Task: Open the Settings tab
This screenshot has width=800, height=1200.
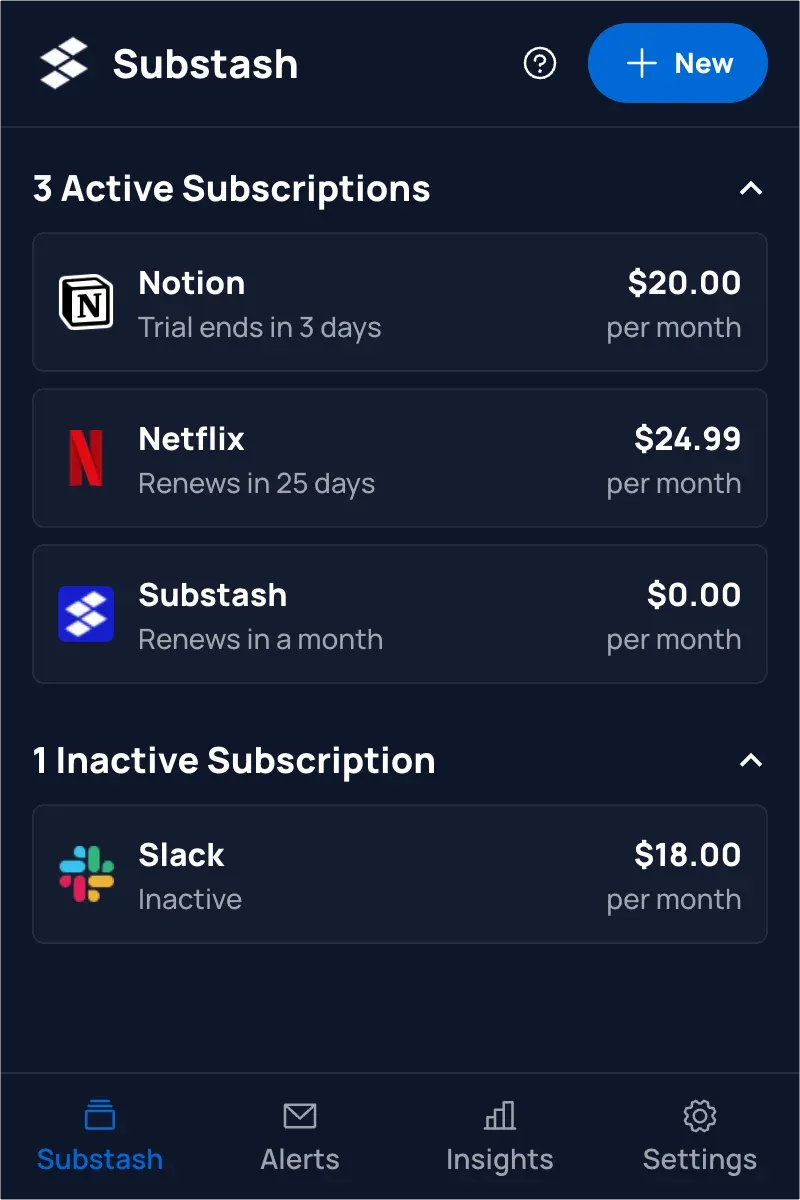Action: click(x=700, y=1135)
